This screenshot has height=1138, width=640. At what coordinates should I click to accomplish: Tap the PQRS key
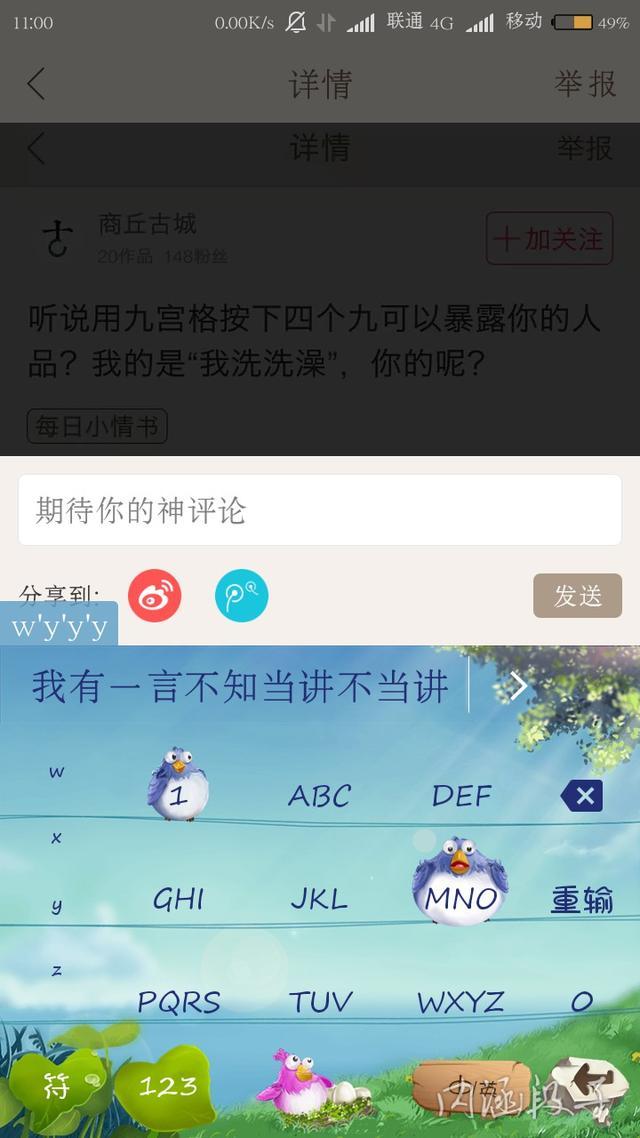(x=179, y=1001)
